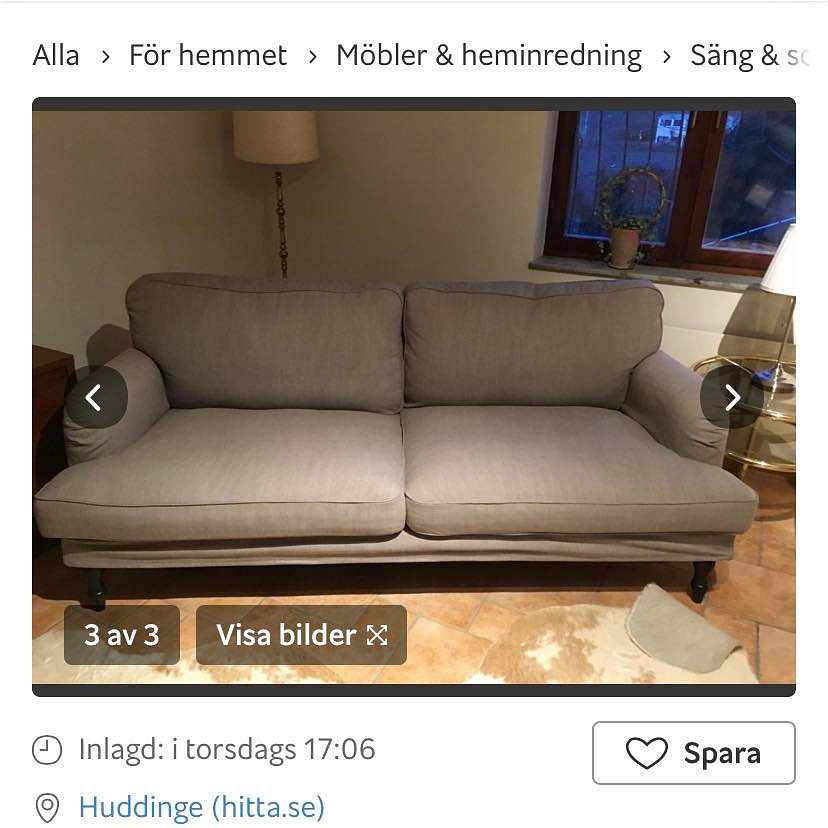
Task: Show the next sofa photo
Action: [731, 397]
